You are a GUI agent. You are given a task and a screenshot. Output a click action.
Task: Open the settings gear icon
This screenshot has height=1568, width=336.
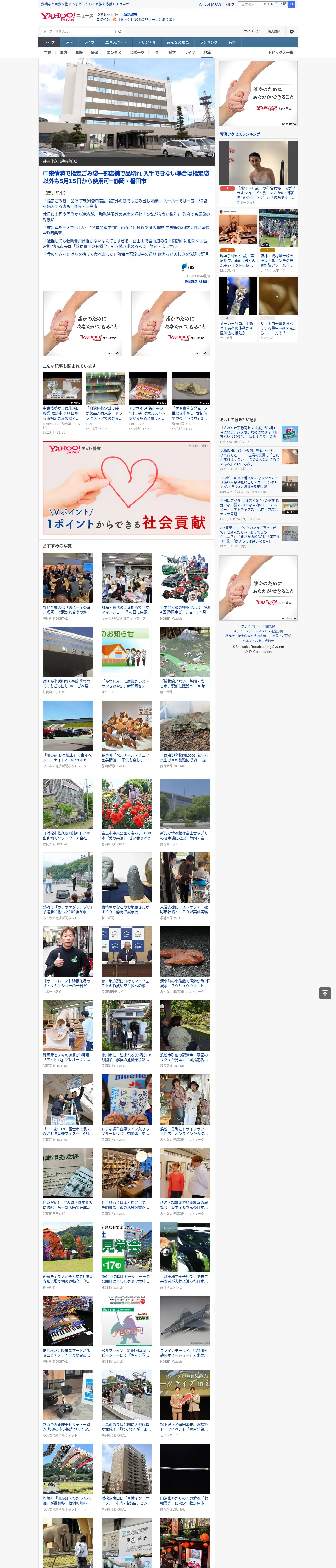[x=292, y=31]
